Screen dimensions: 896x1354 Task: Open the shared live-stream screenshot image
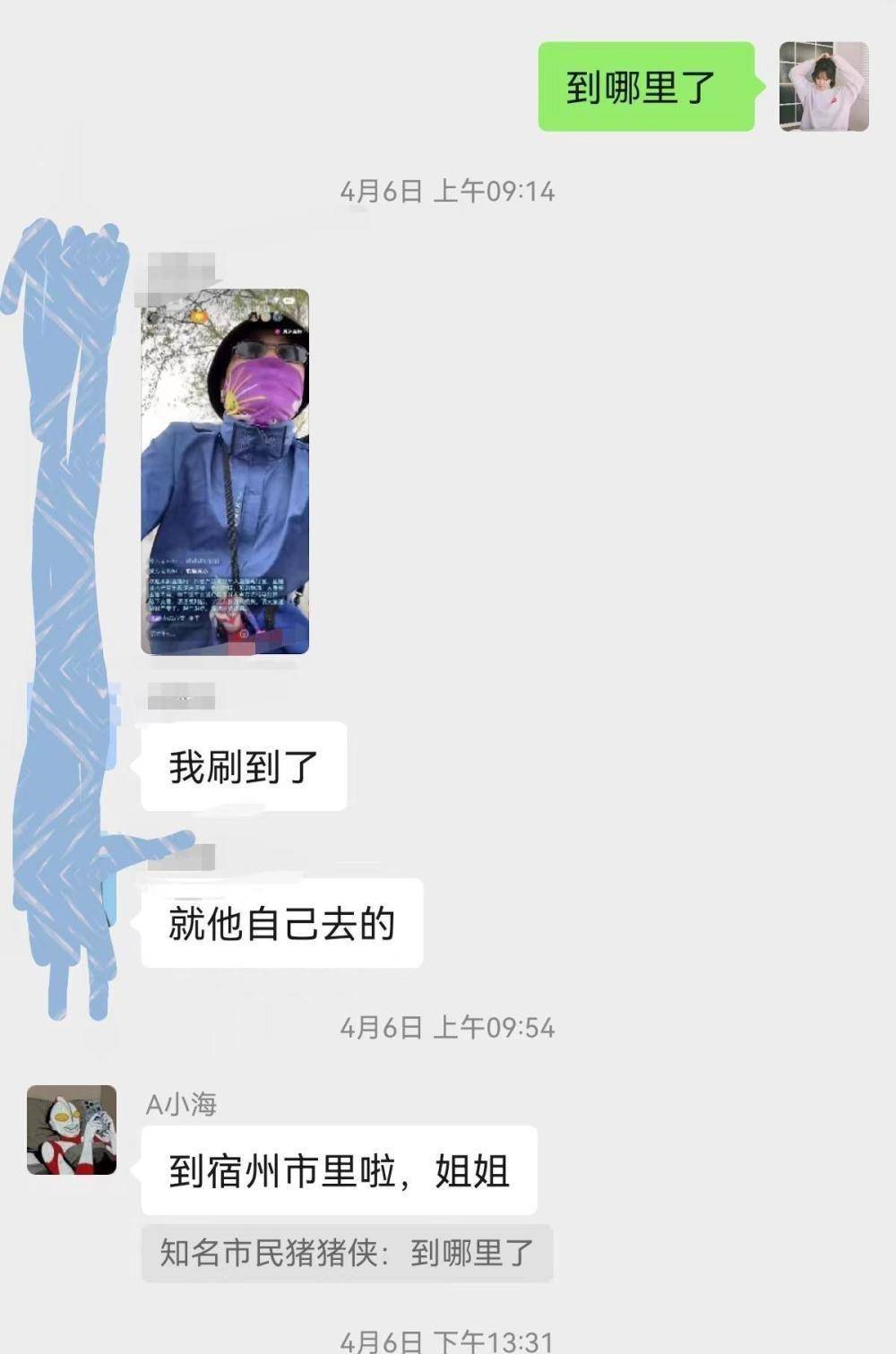(225, 471)
